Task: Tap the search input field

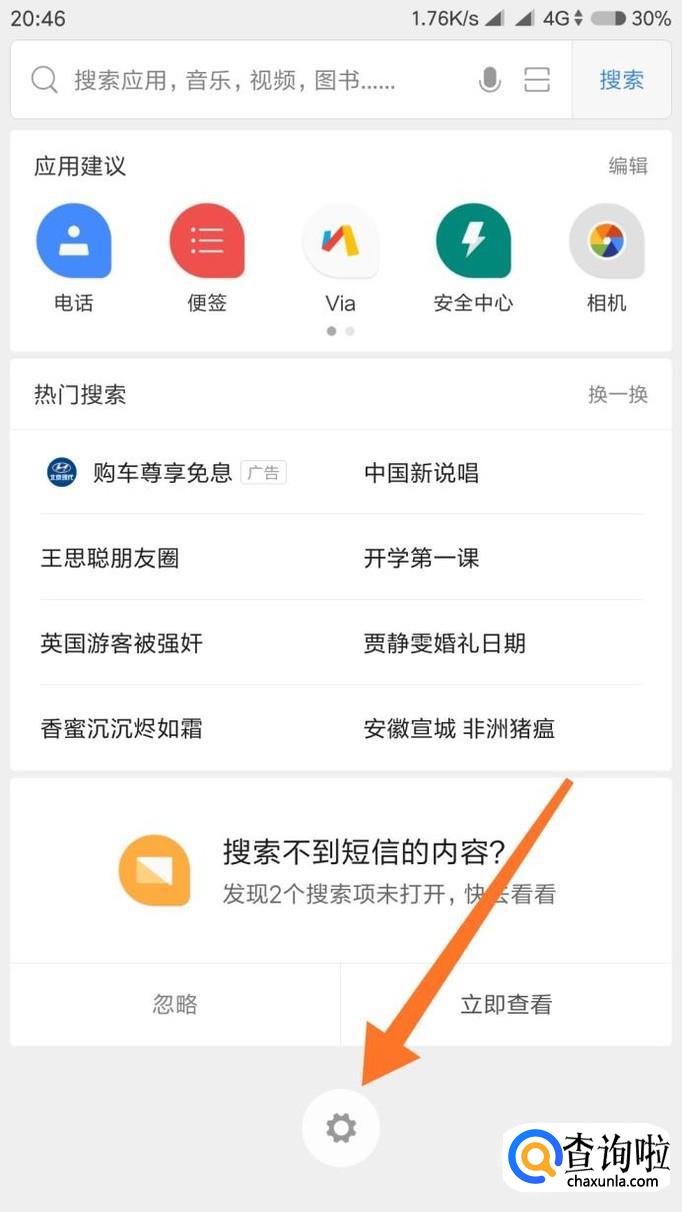Action: coord(250,80)
